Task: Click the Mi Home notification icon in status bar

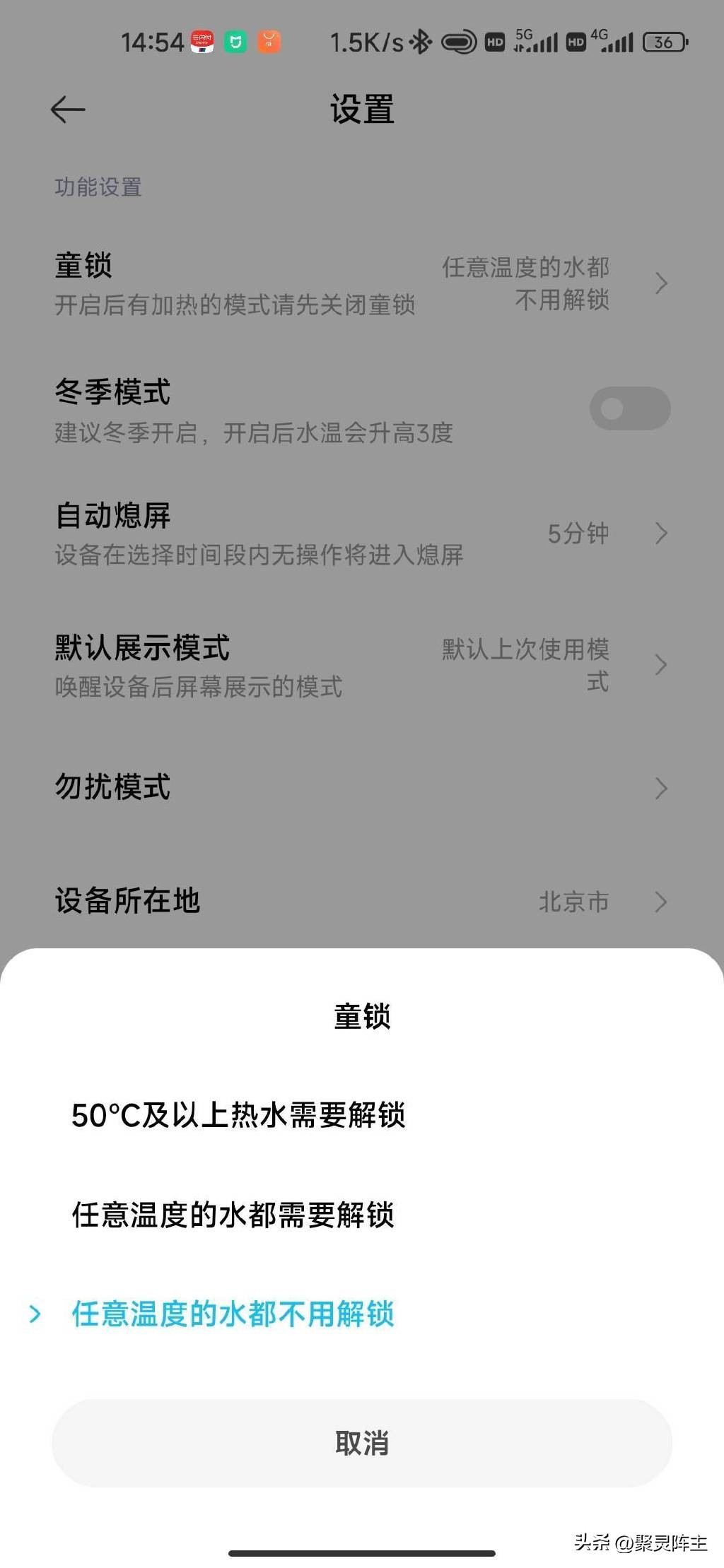Action: [235, 44]
